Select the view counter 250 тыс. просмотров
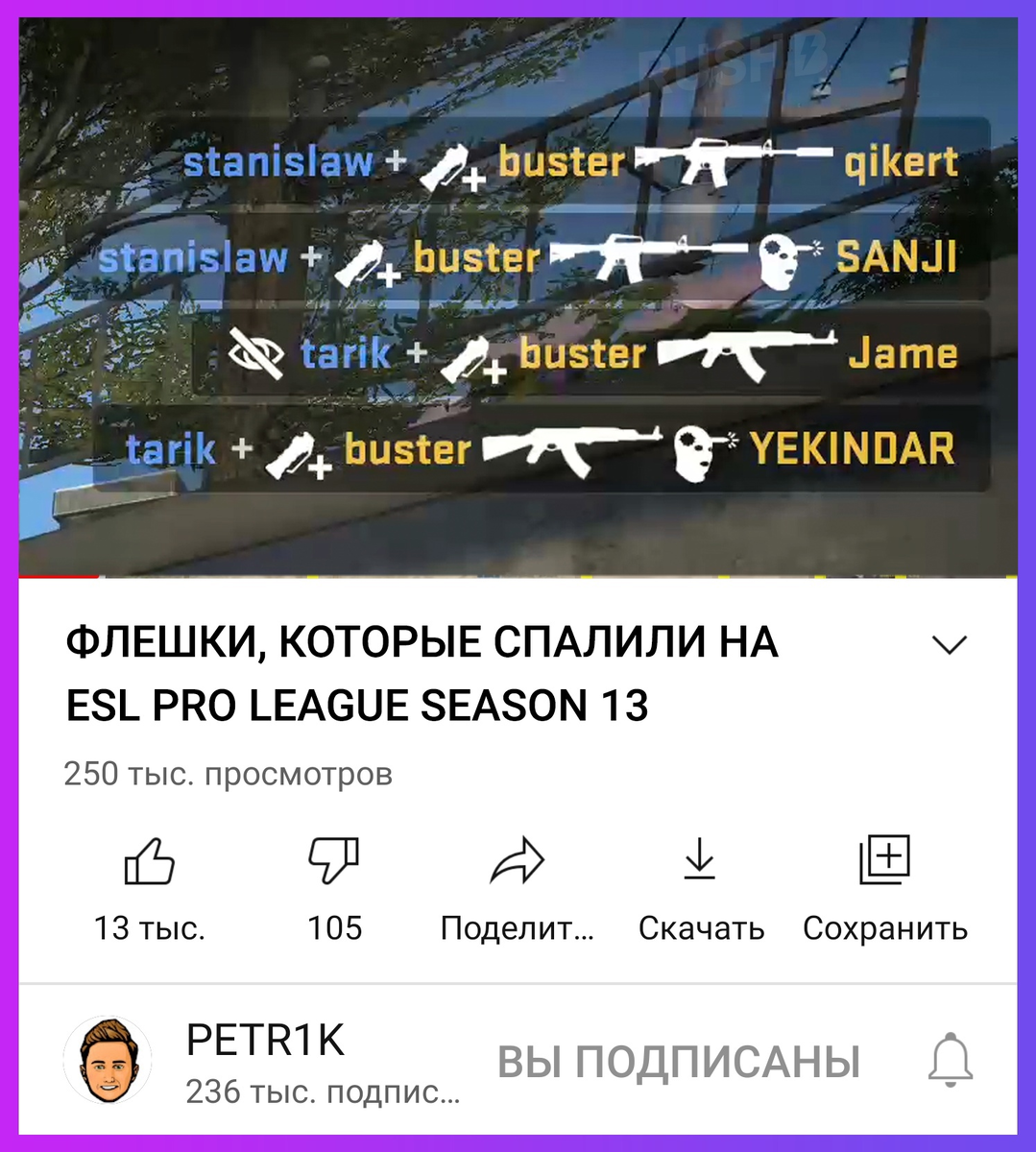Viewport: 1036px width, 1152px height. (x=228, y=773)
